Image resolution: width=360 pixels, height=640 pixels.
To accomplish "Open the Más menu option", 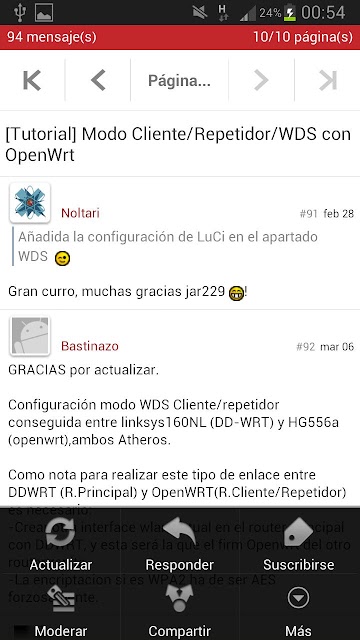I will point(299,610).
